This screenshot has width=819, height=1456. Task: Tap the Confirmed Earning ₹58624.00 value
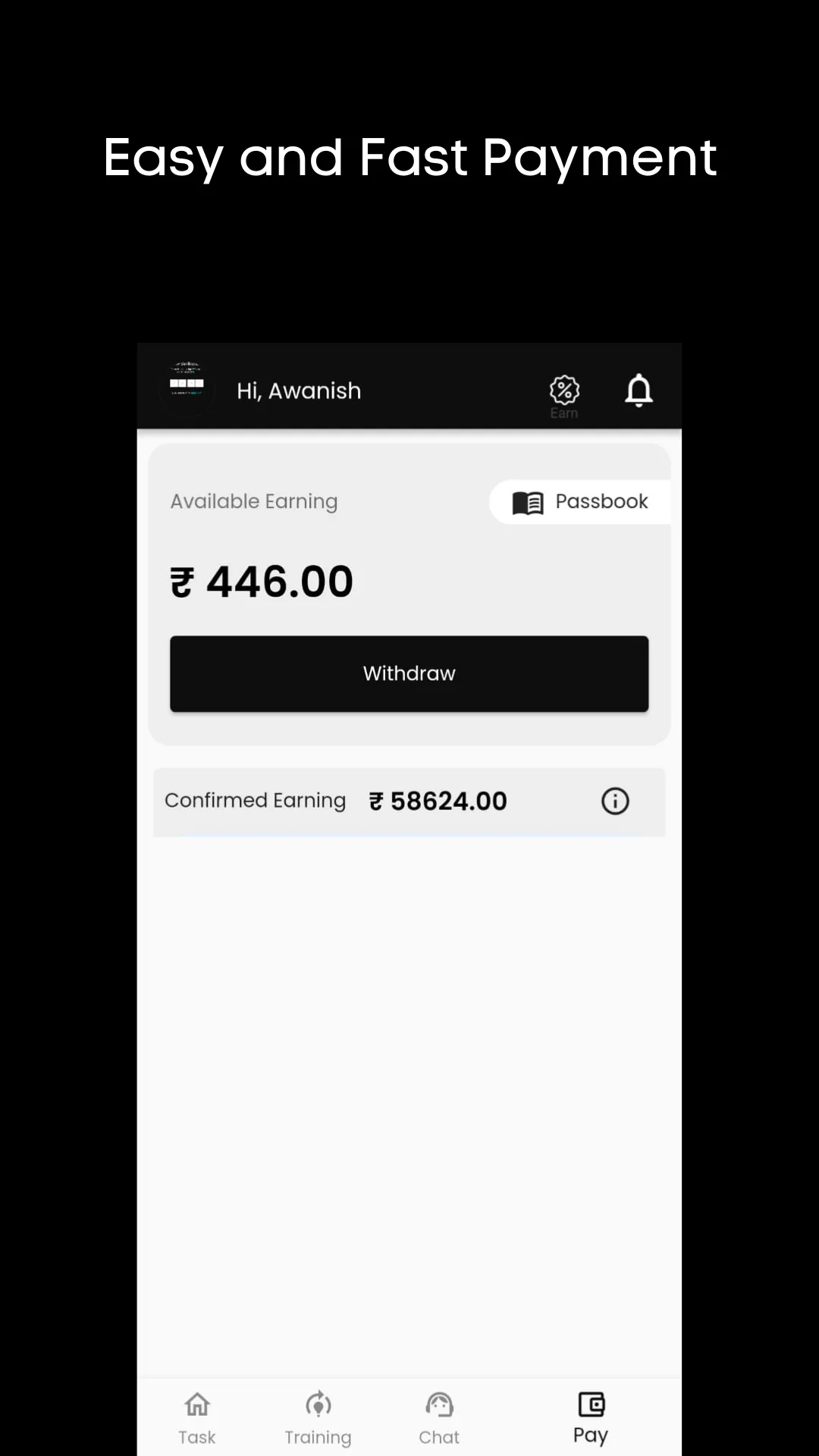click(x=437, y=801)
